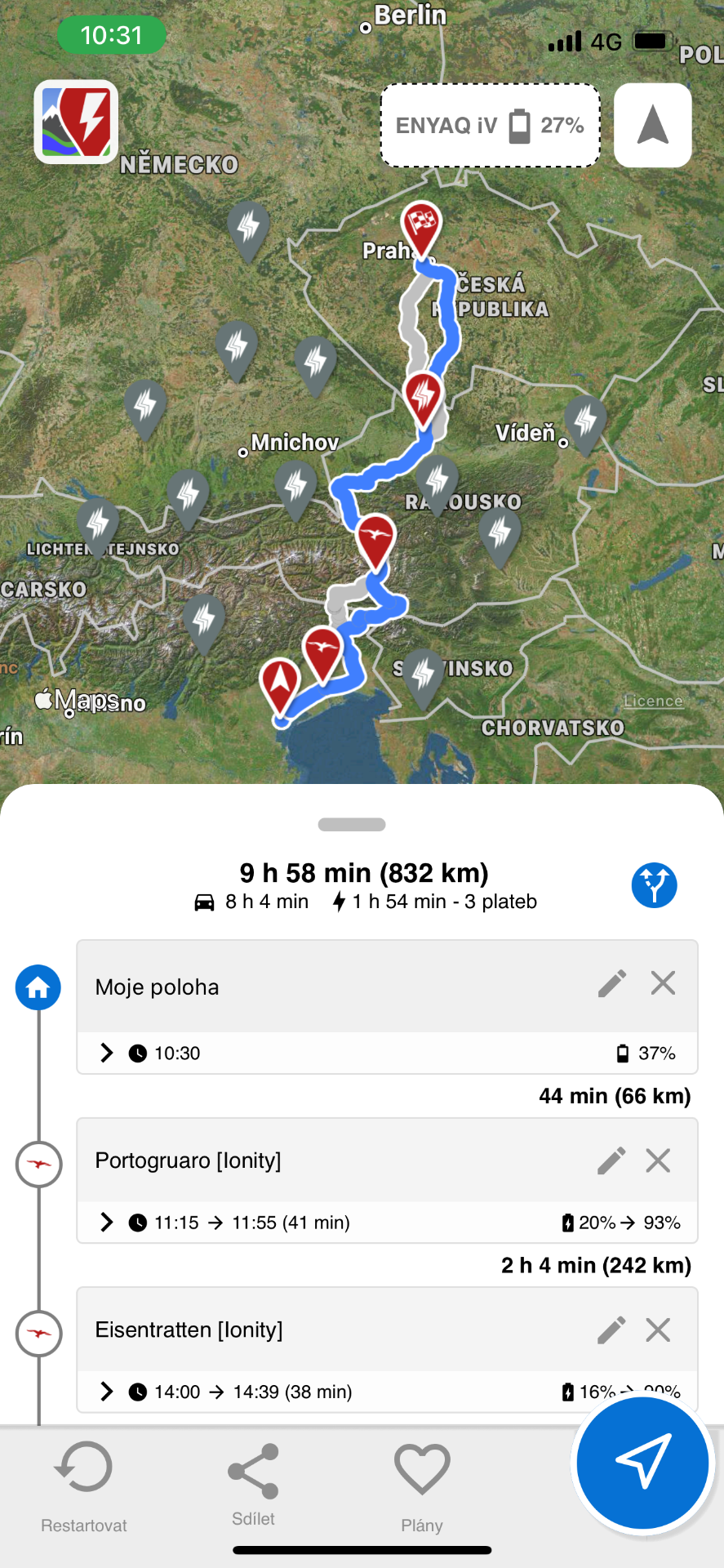Open saved plans via Plány
This screenshot has width=724, height=1568.
422,1487
